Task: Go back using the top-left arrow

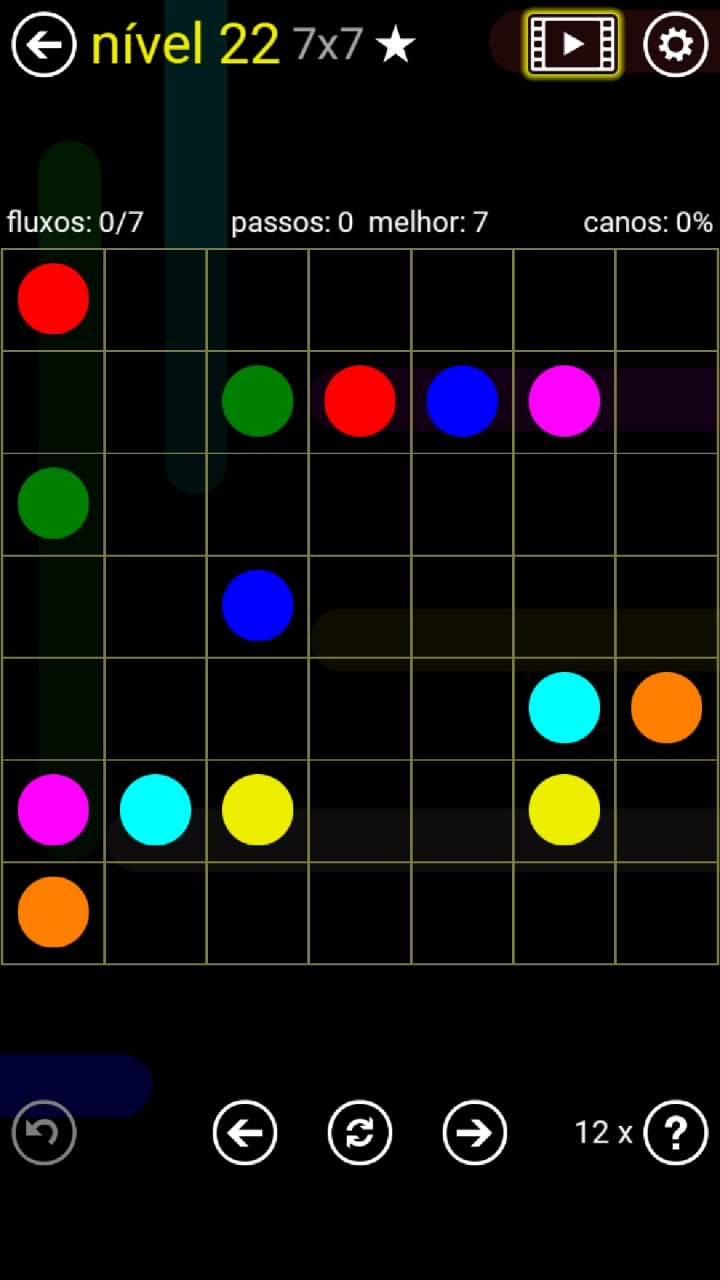Action: coord(44,44)
